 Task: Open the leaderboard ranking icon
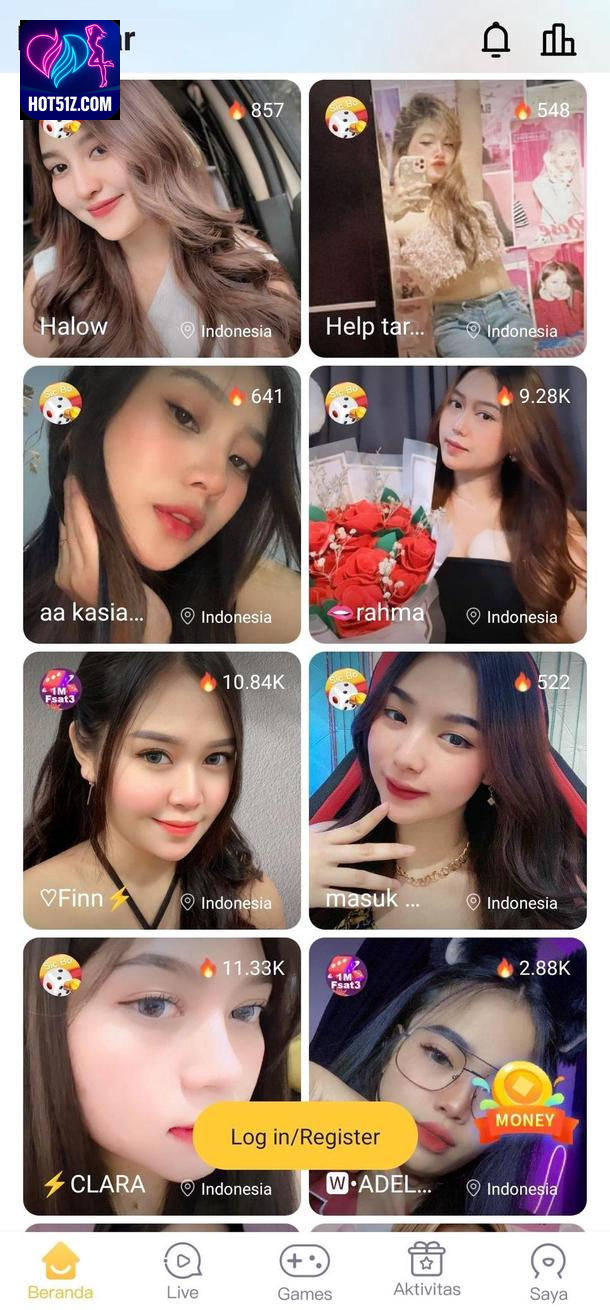coord(558,40)
